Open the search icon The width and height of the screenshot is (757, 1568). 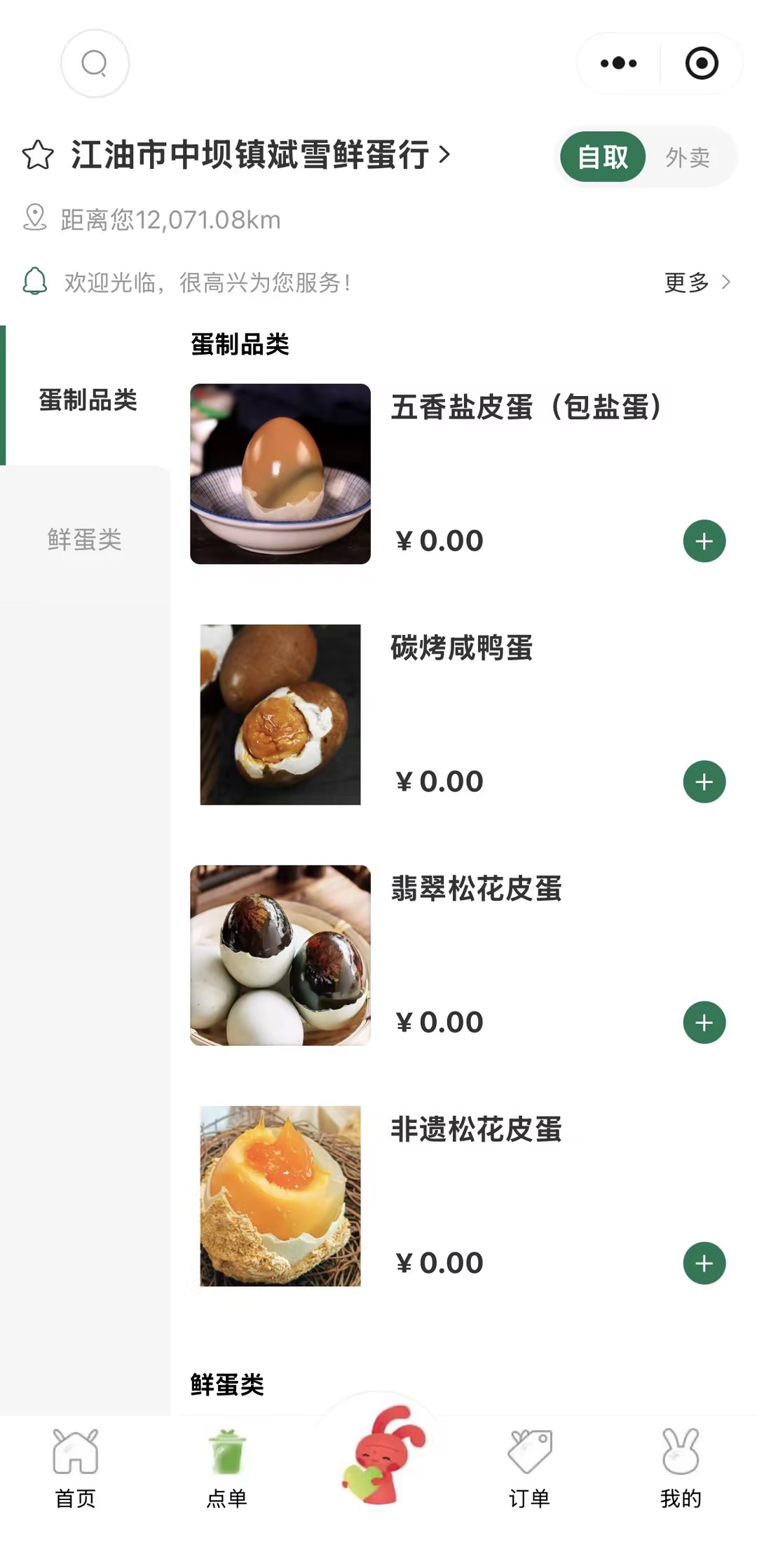coord(95,64)
